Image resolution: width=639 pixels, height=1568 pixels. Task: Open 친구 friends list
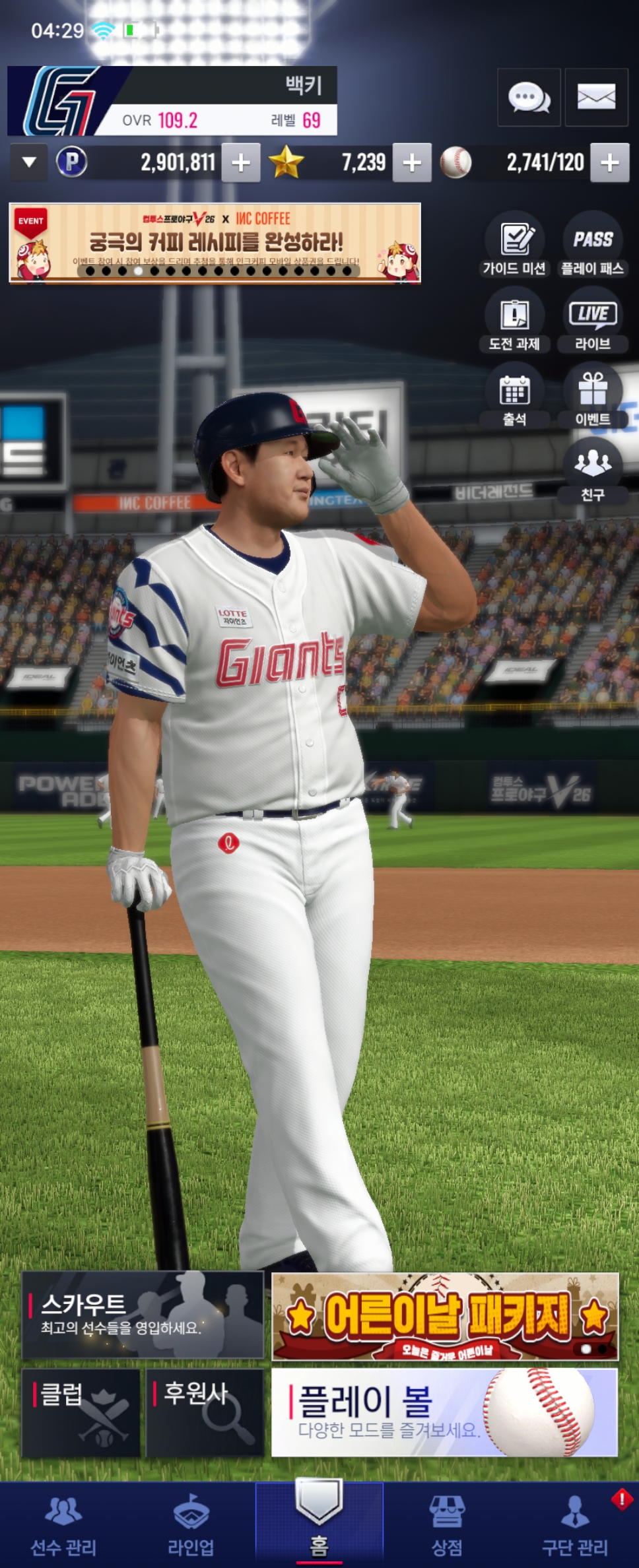tap(592, 471)
